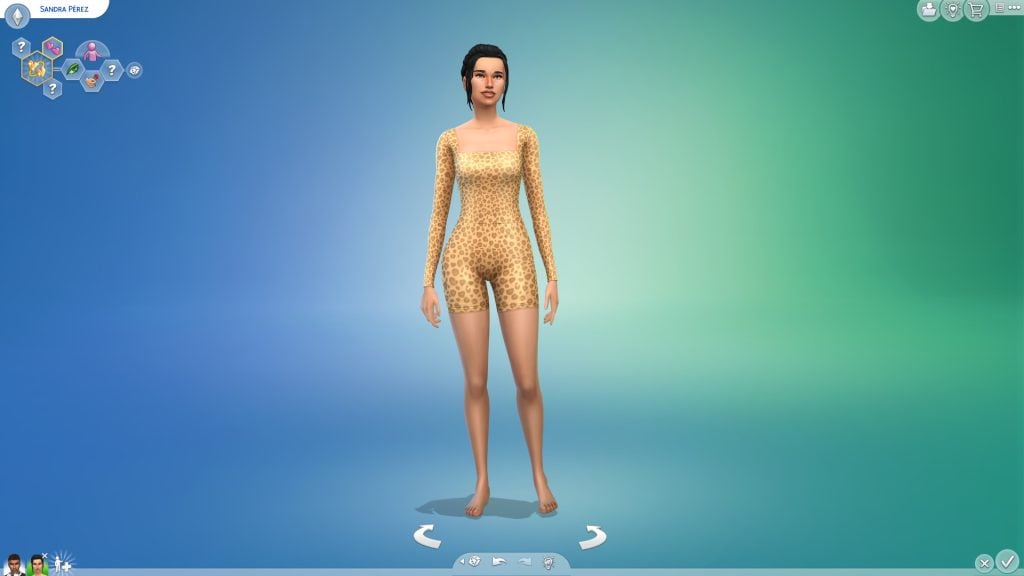Viewport: 1024px width, 576px height.
Task: Open the save to library folder icon
Action: tap(929, 10)
